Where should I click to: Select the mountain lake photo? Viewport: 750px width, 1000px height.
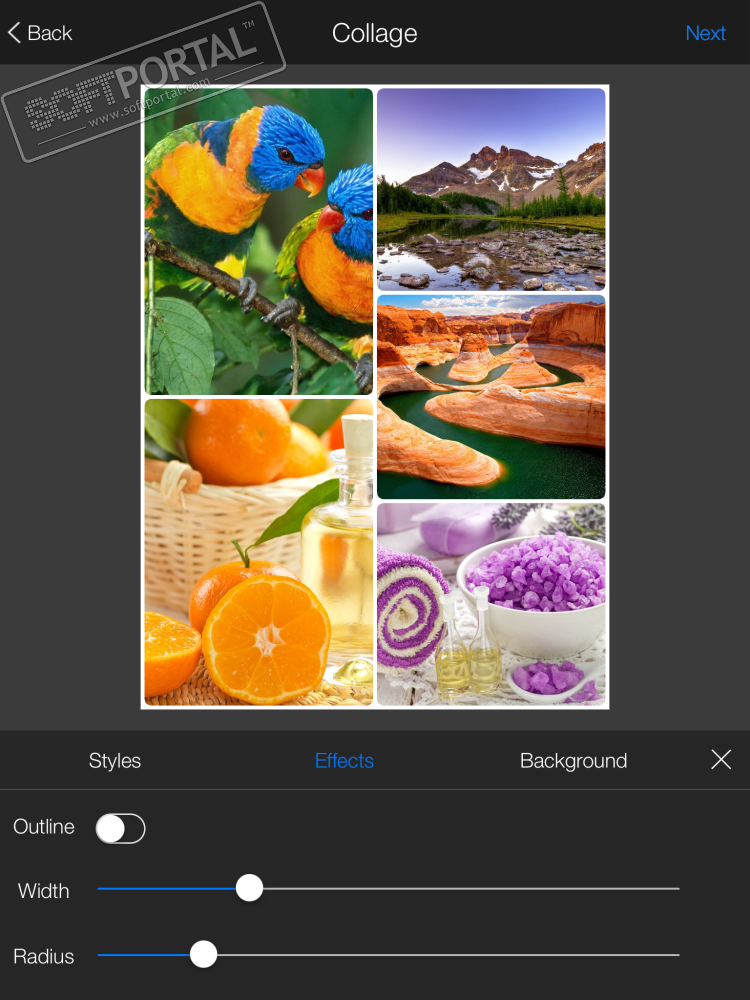pos(491,189)
